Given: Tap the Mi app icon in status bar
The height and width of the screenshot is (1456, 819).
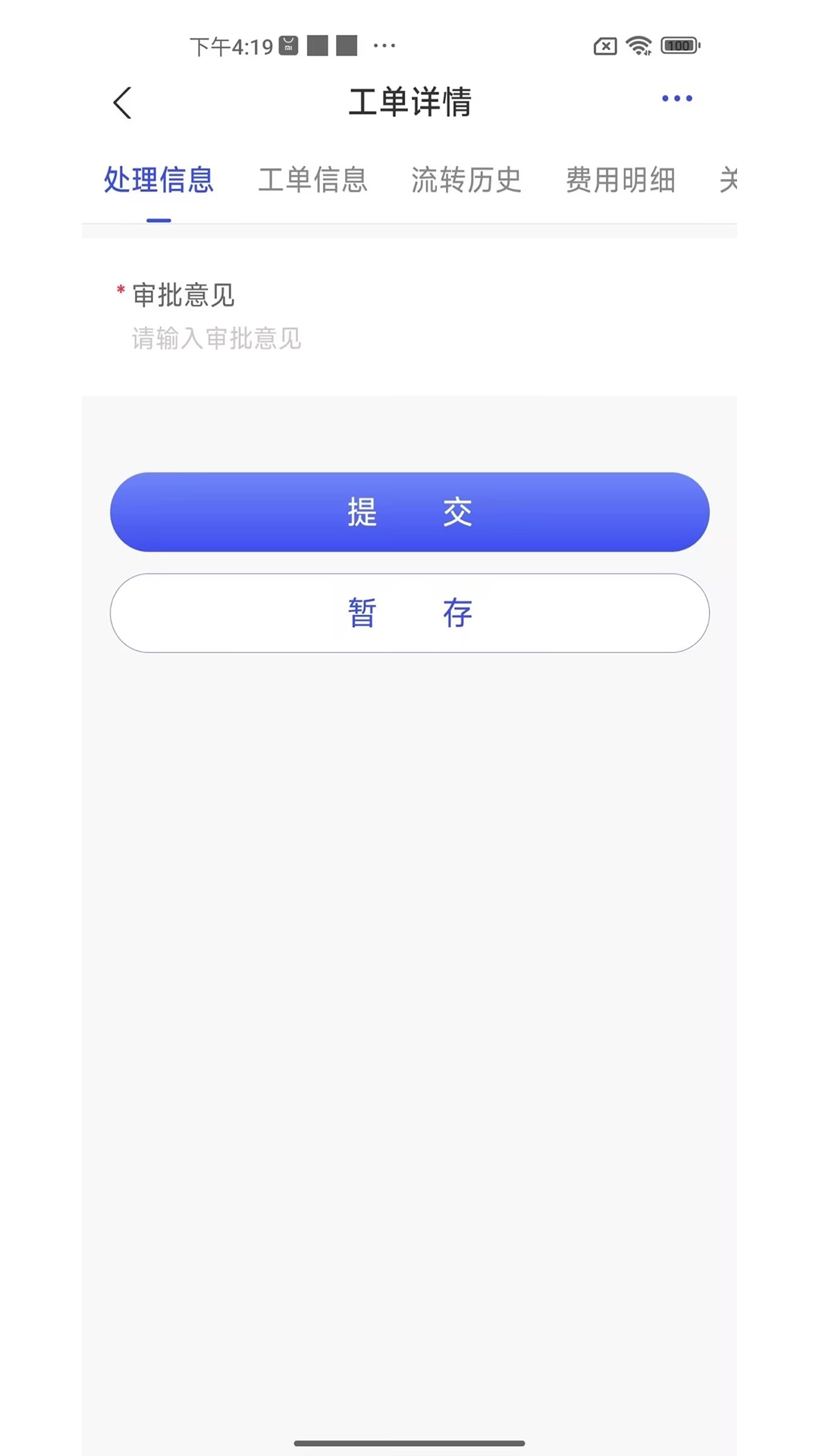Looking at the screenshot, I should coord(287,44).
